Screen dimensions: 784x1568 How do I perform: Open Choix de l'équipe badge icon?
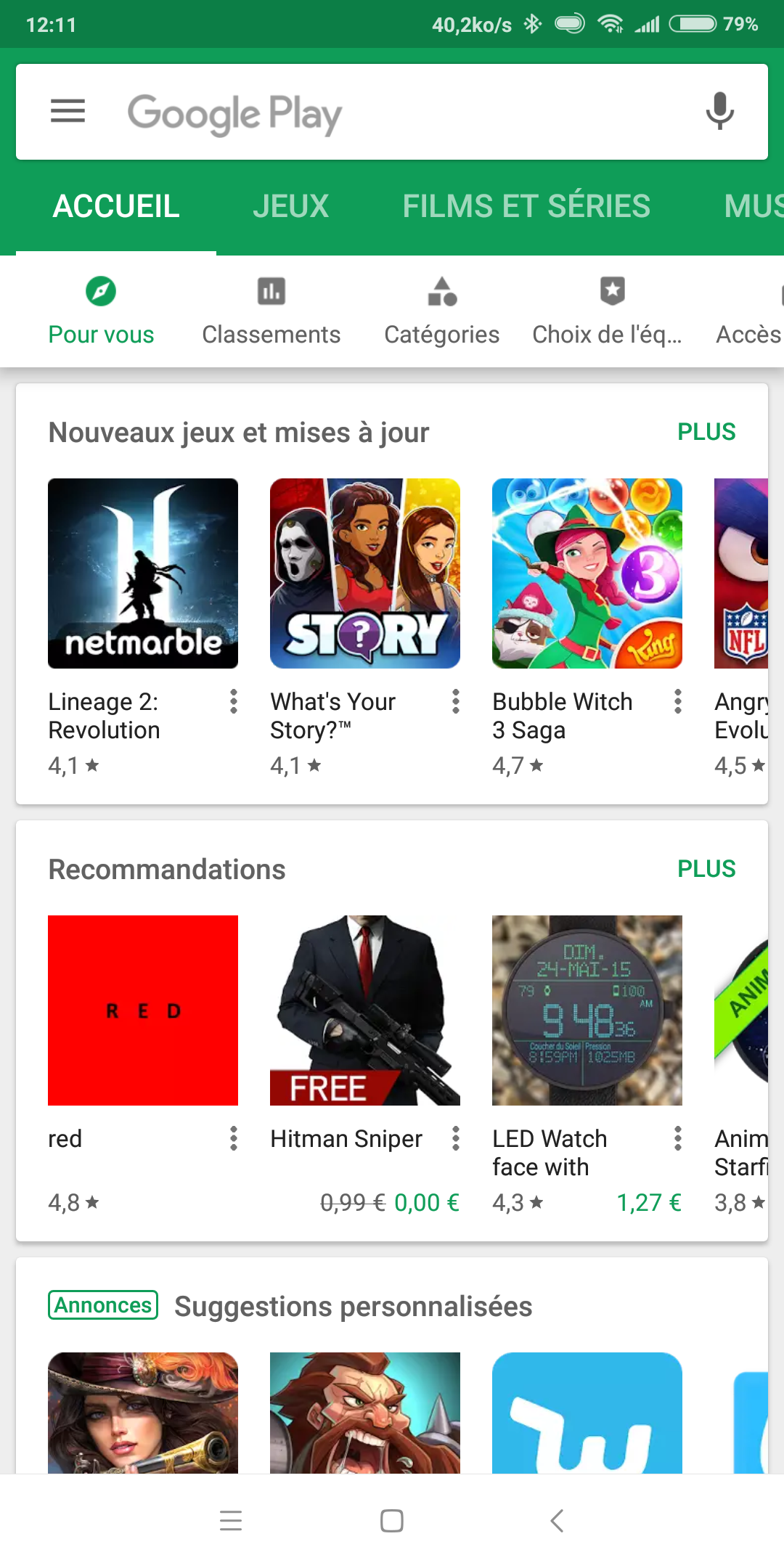coord(611,292)
